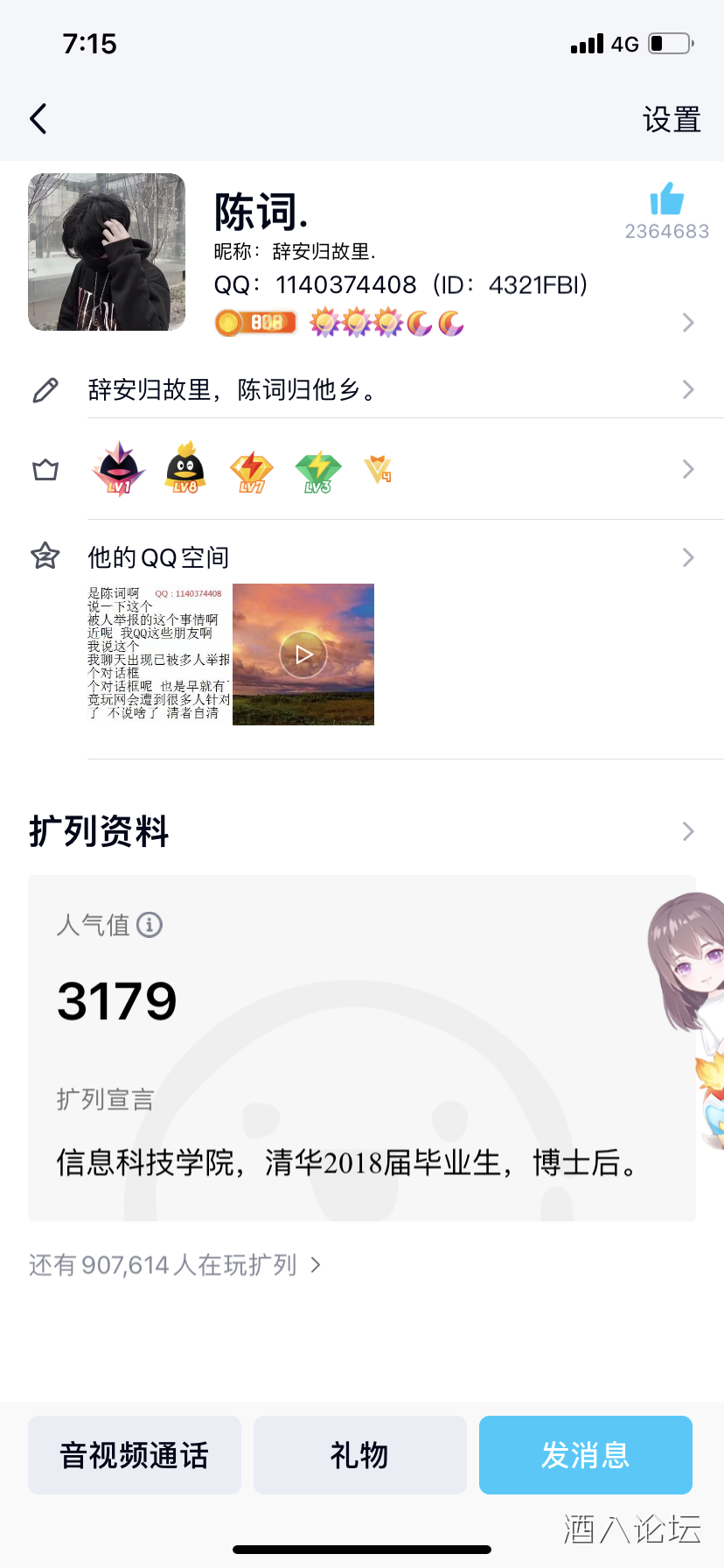Expand 他的QQ空间 section
The image size is (724, 1568).
[688, 556]
